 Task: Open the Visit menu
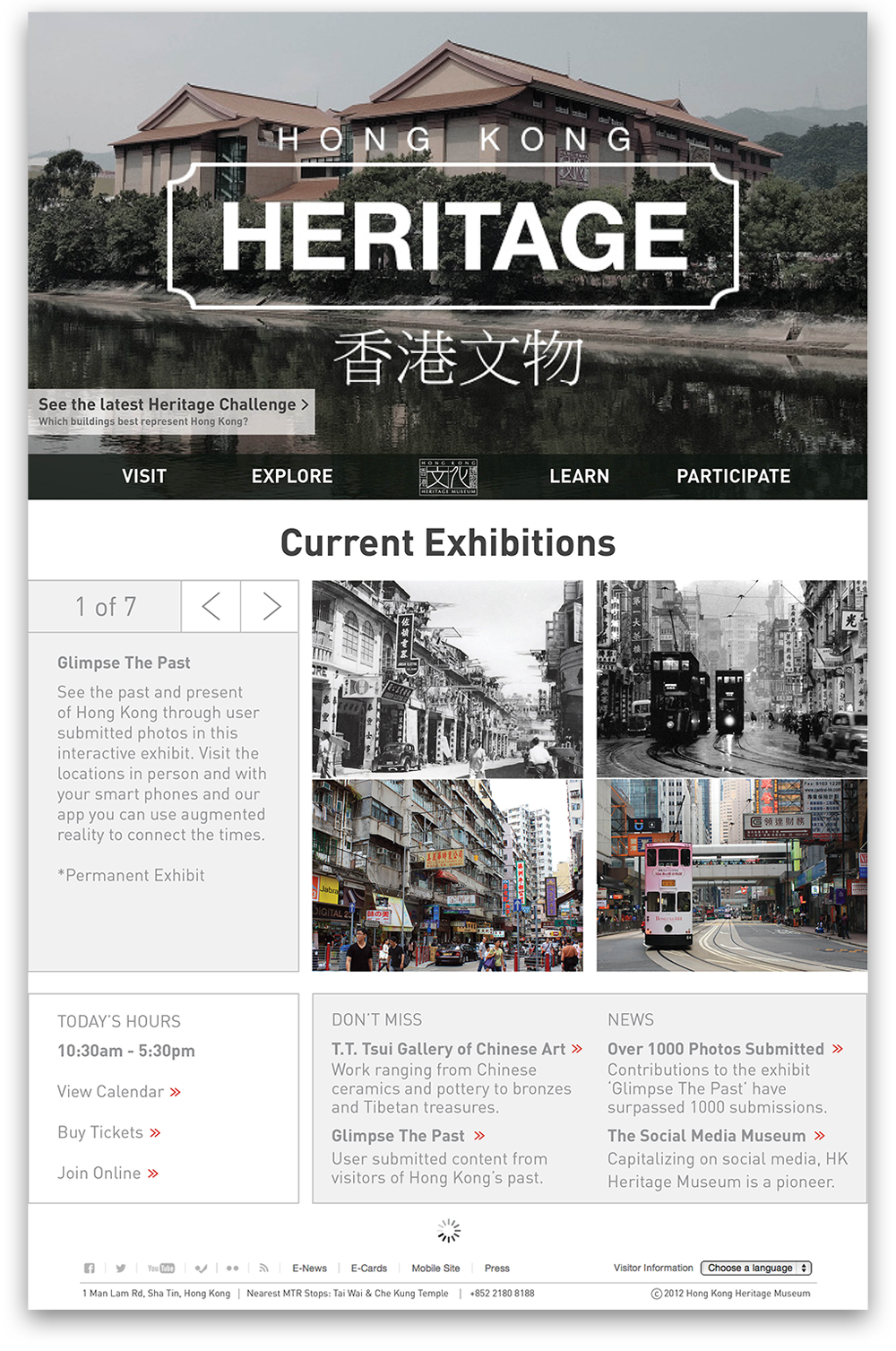click(x=144, y=477)
